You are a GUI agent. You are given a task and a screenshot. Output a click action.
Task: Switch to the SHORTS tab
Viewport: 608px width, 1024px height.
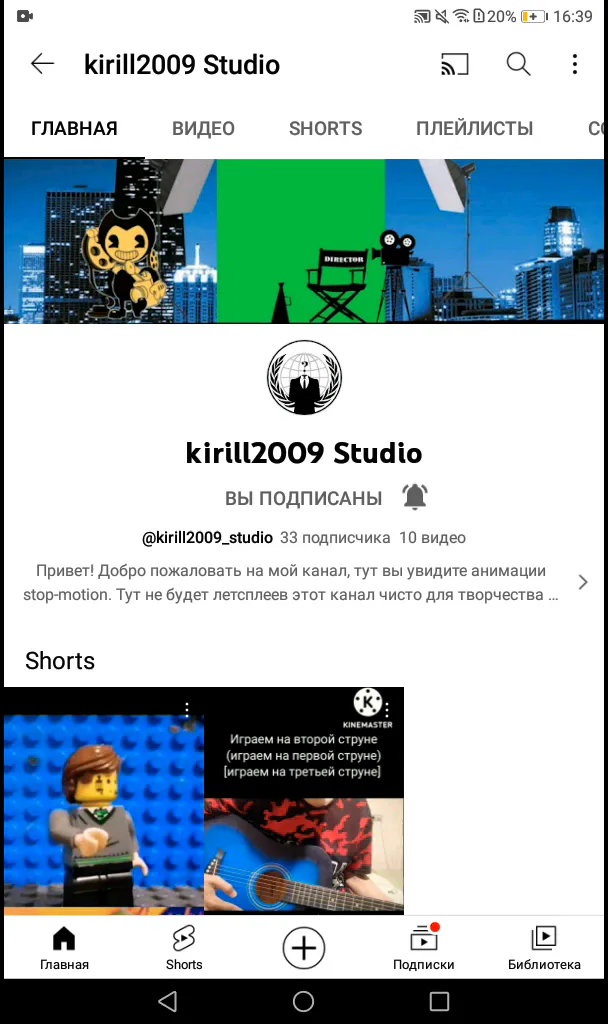pyautogui.click(x=325, y=128)
